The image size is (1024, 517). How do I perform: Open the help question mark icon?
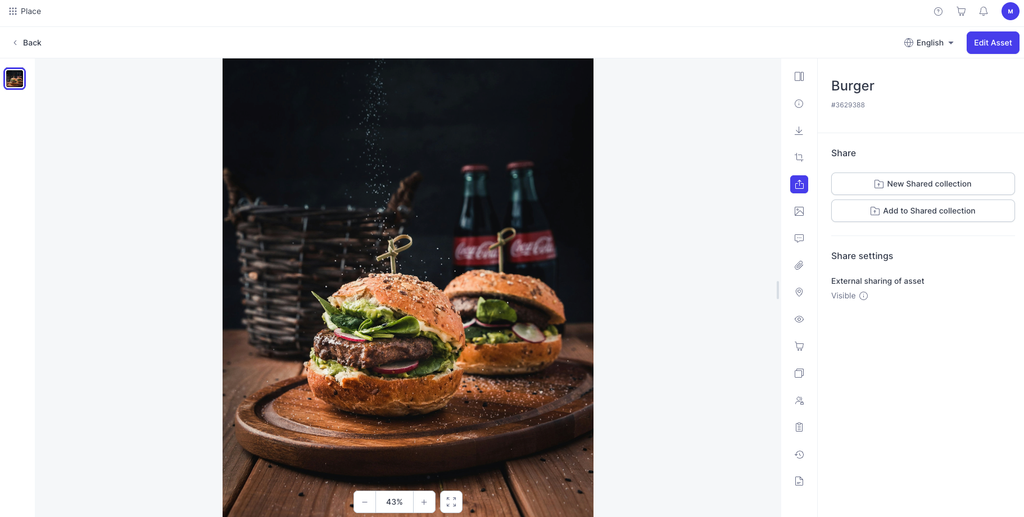[x=938, y=11]
